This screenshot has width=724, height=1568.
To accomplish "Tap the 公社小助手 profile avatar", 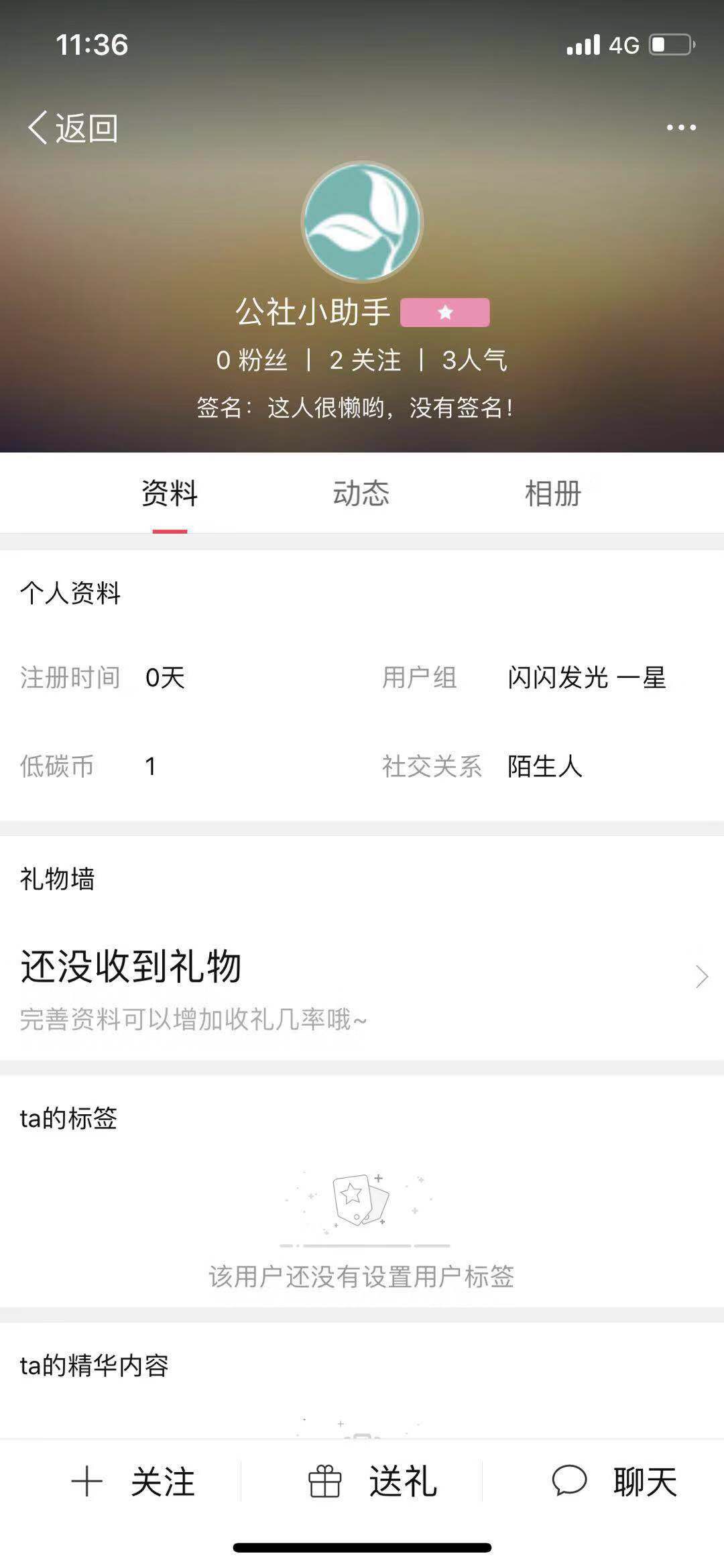I will point(362,223).
